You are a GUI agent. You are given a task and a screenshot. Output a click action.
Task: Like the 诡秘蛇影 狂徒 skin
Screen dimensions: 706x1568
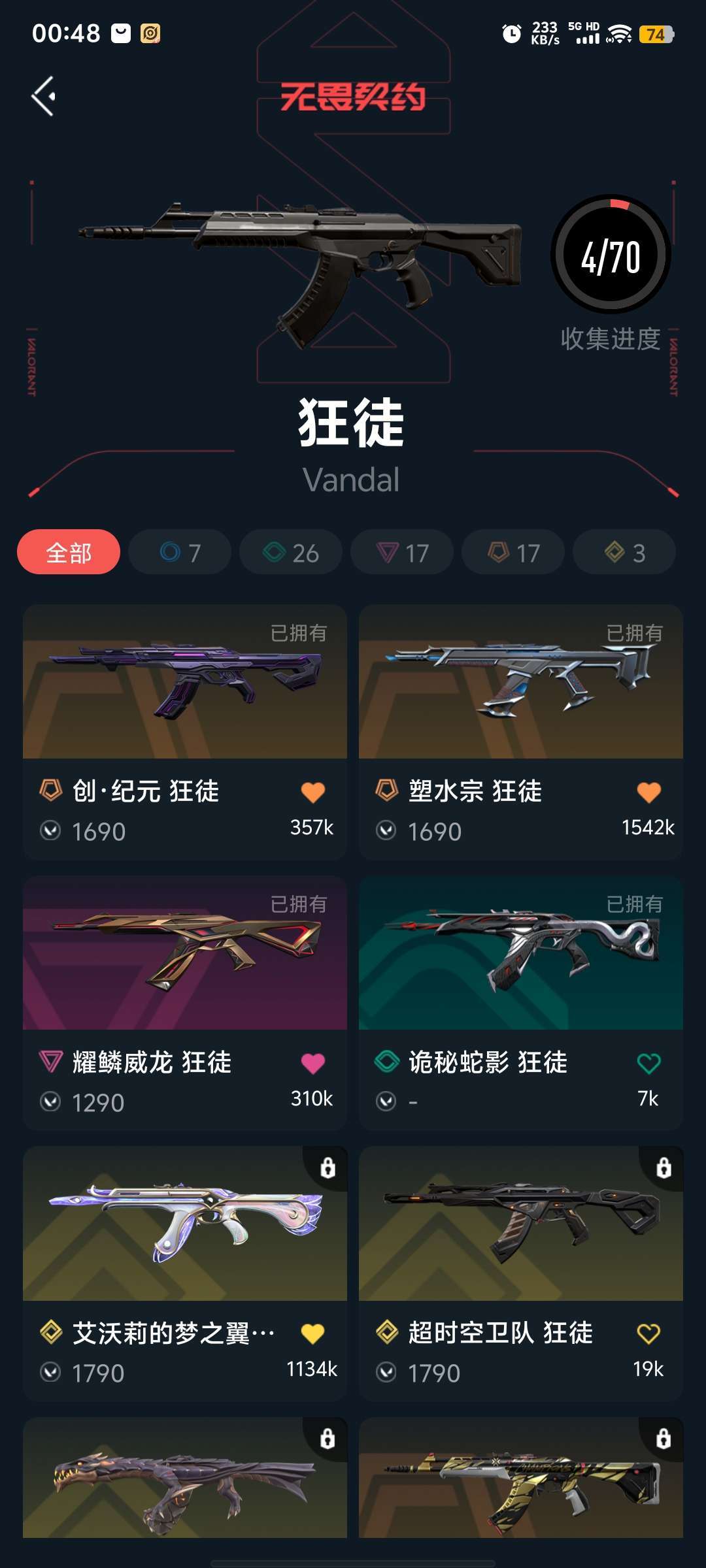tap(649, 1064)
